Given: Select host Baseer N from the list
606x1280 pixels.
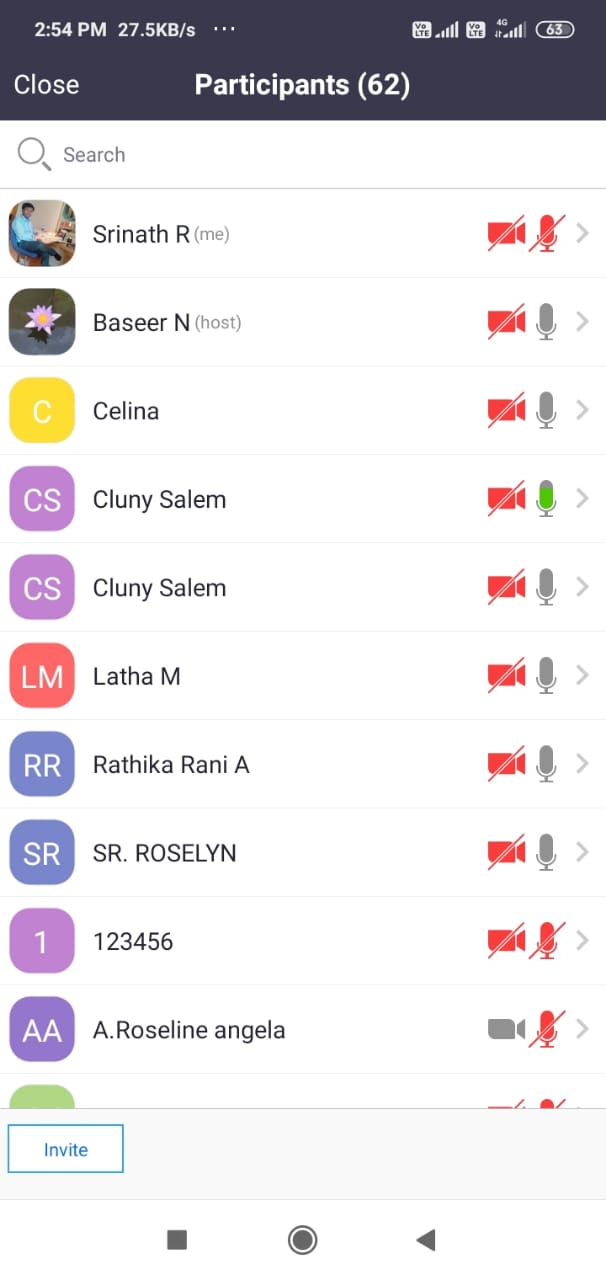Looking at the screenshot, I should click(300, 322).
